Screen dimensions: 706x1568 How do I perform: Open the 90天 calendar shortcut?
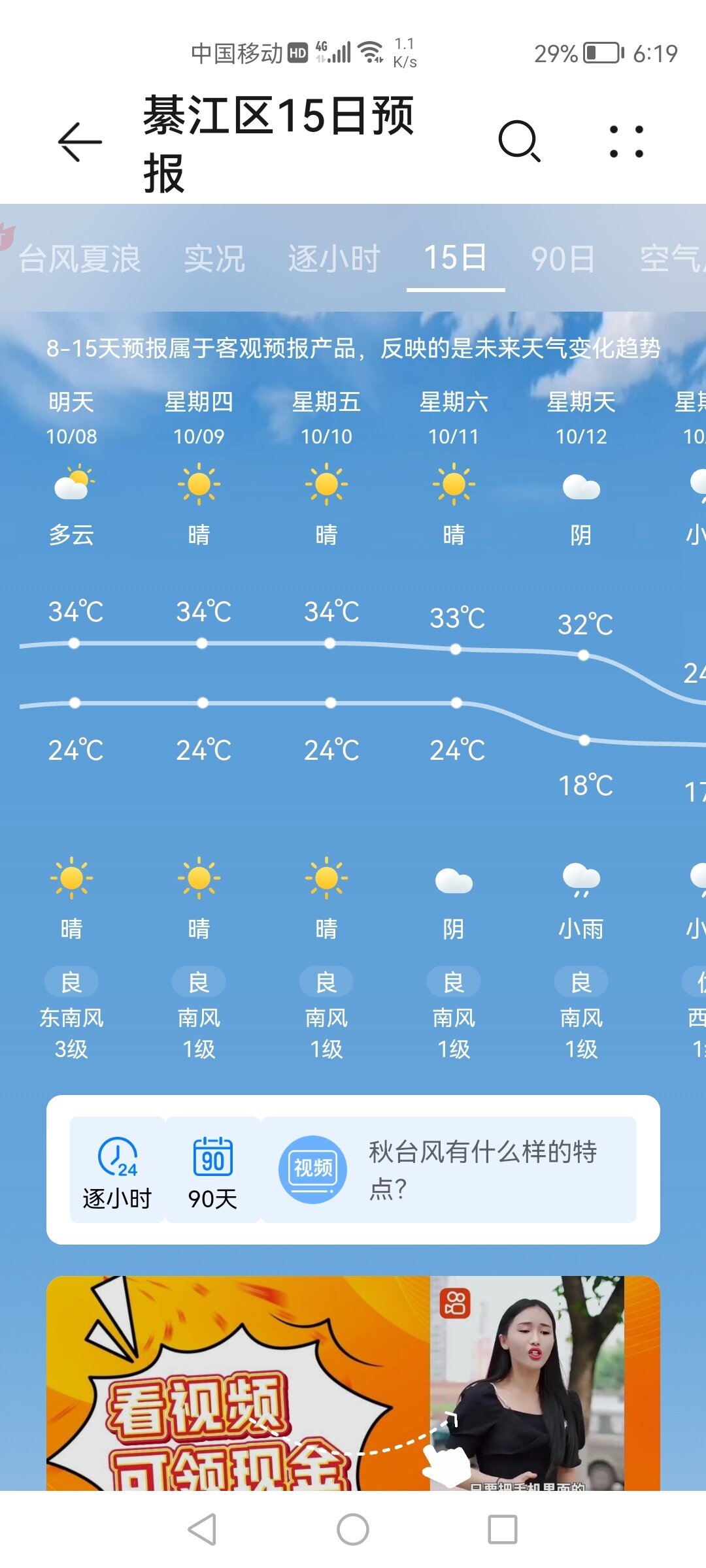(x=212, y=1170)
